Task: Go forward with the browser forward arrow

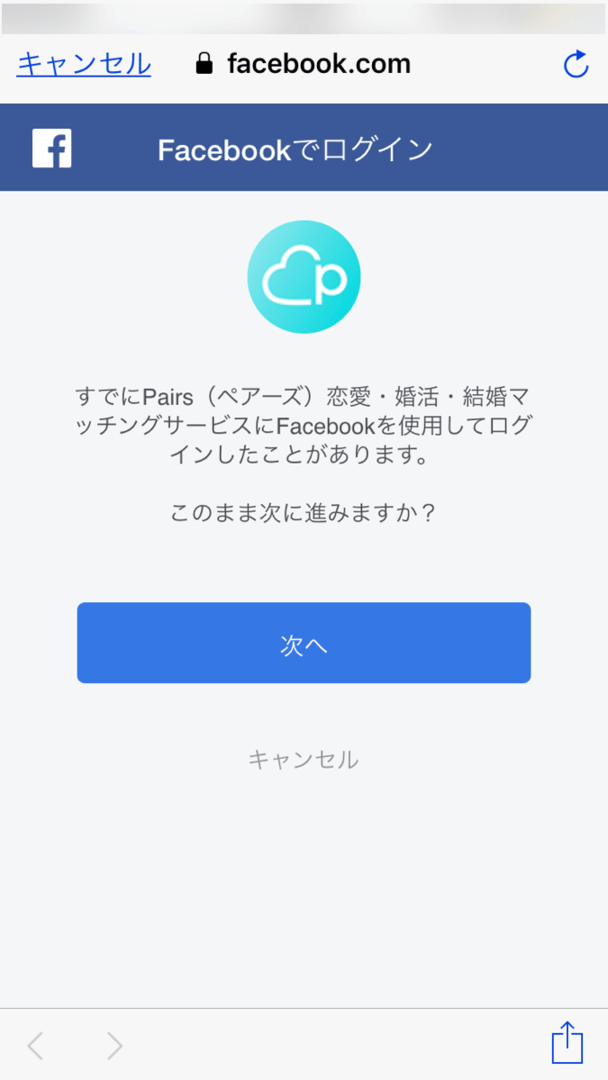Action: coord(115,1046)
